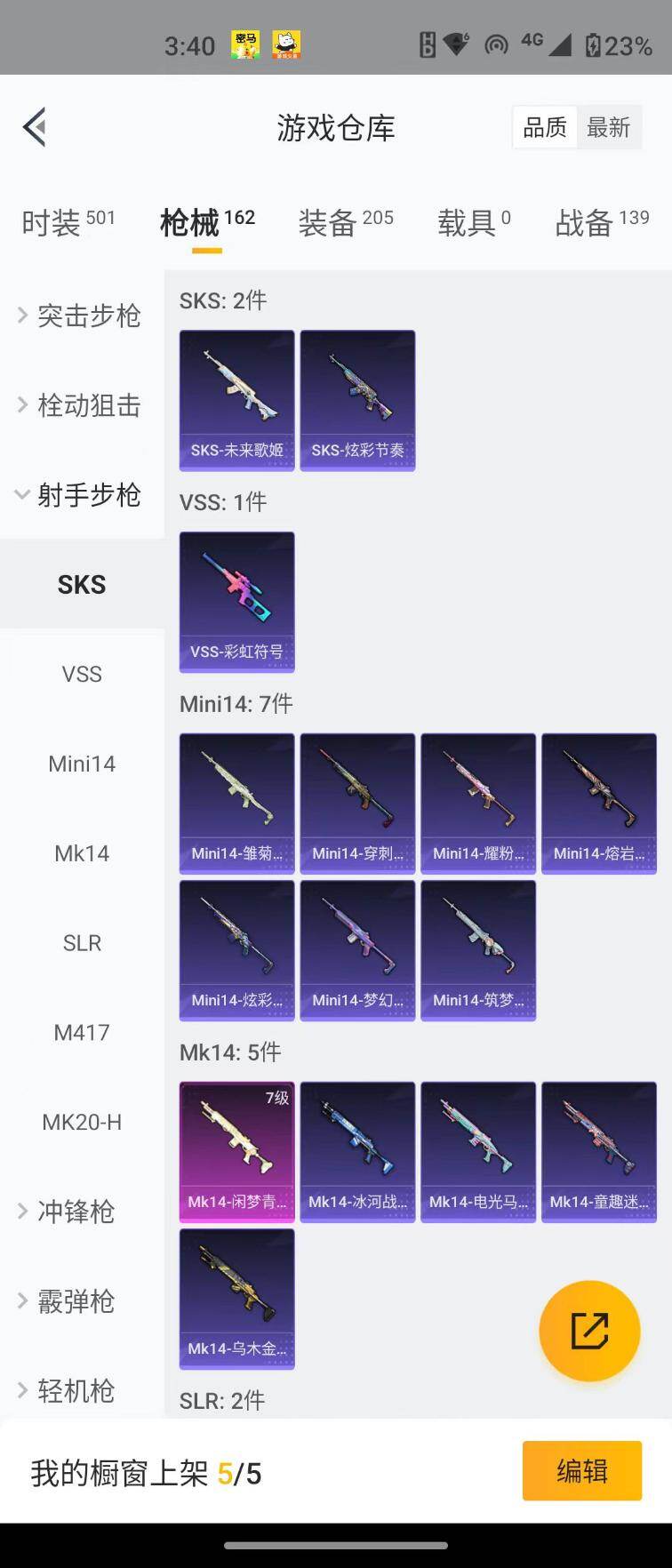Open the VSS-彩虹符号 skin
672x1568 pixels.
[236, 602]
